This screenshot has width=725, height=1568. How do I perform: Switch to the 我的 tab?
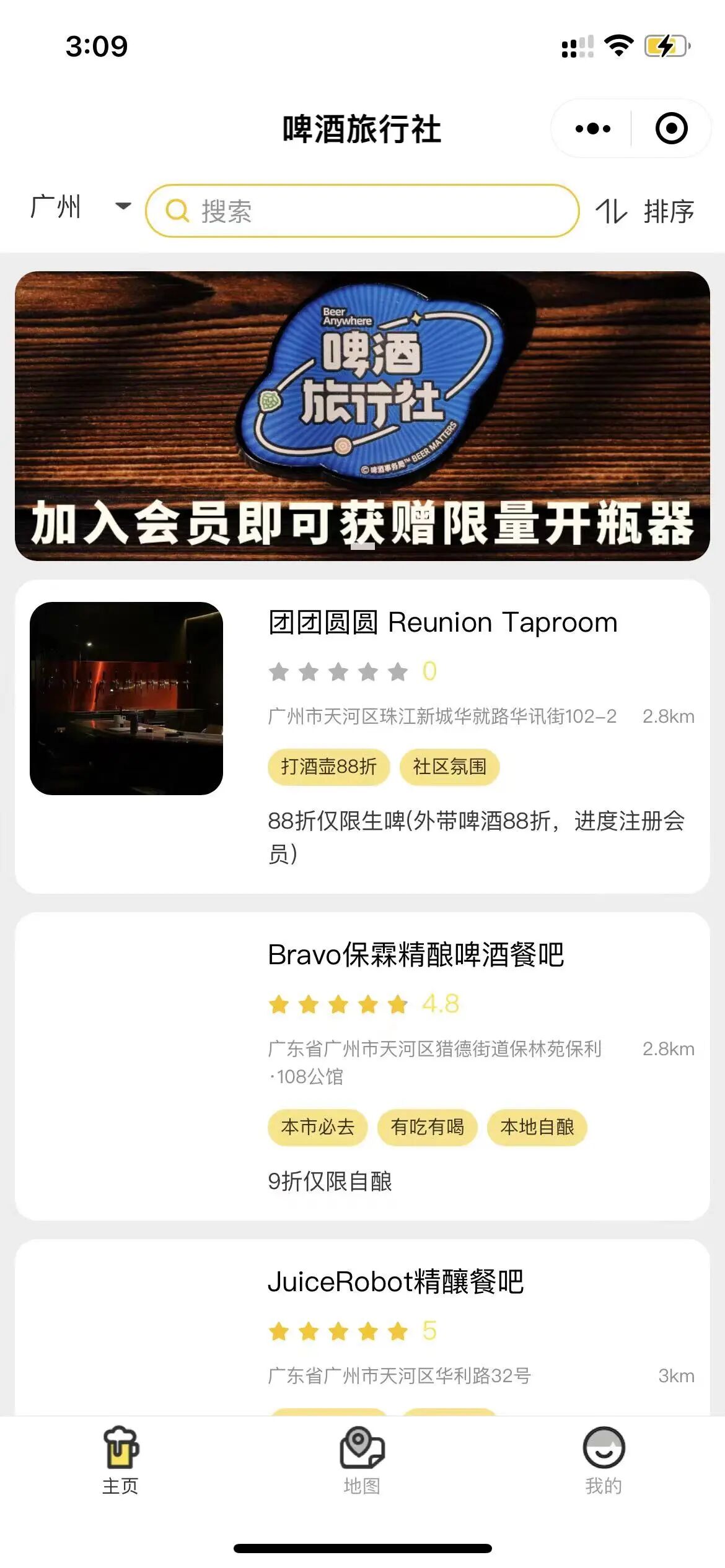[x=604, y=1461]
